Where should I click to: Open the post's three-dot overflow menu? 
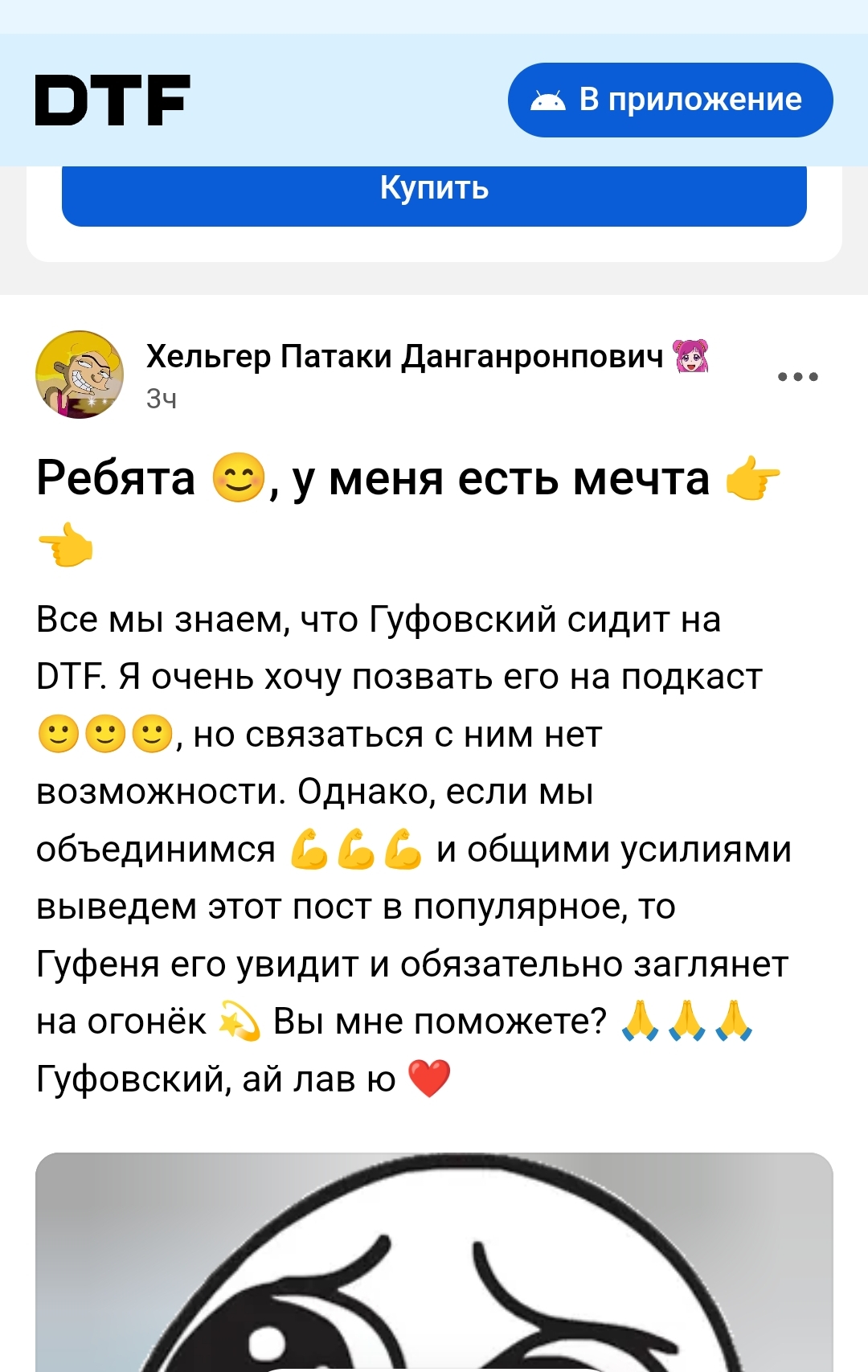pyautogui.click(x=797, y=376)
